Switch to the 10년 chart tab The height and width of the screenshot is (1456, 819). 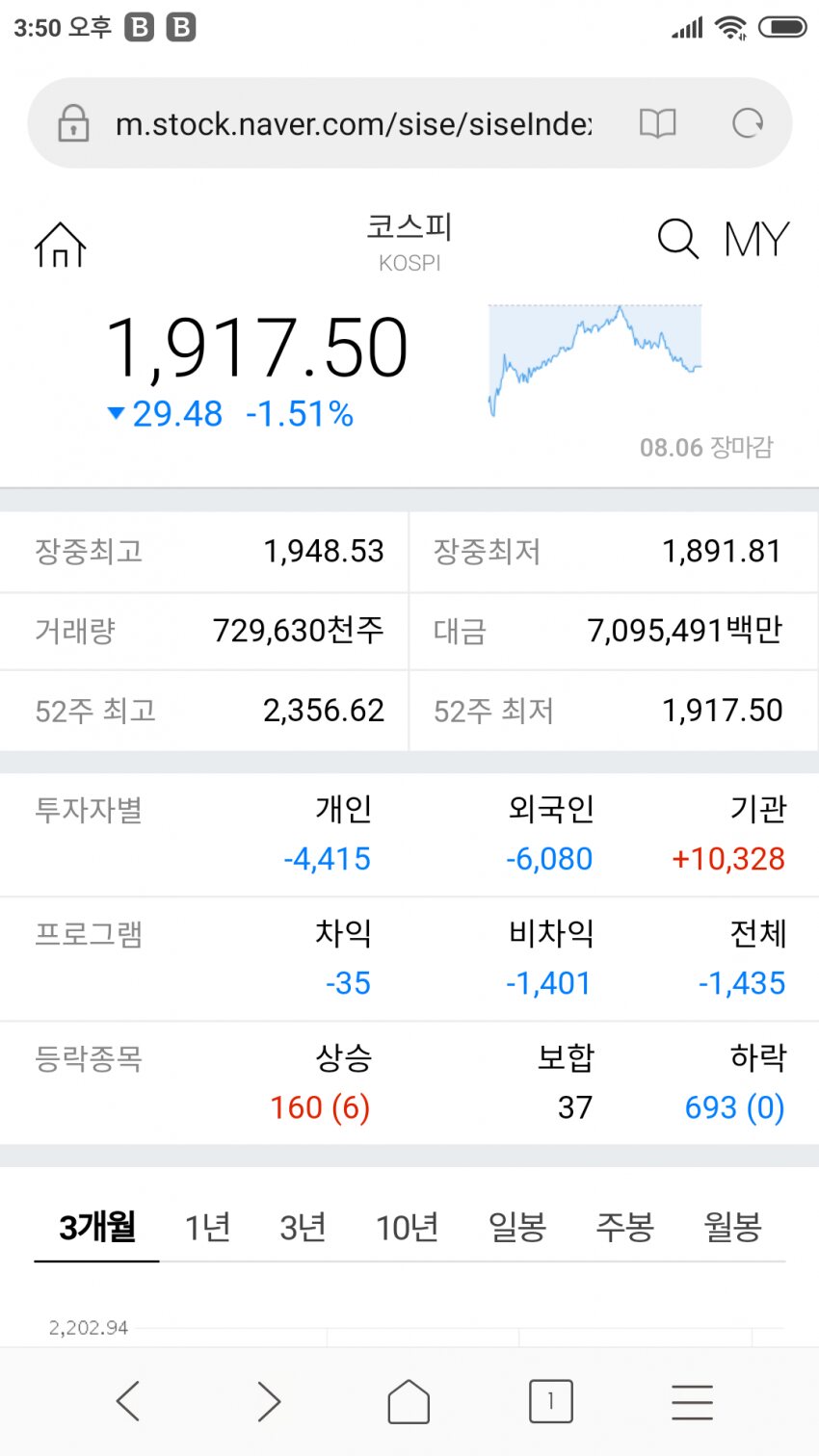click(x=407, y=1228)
